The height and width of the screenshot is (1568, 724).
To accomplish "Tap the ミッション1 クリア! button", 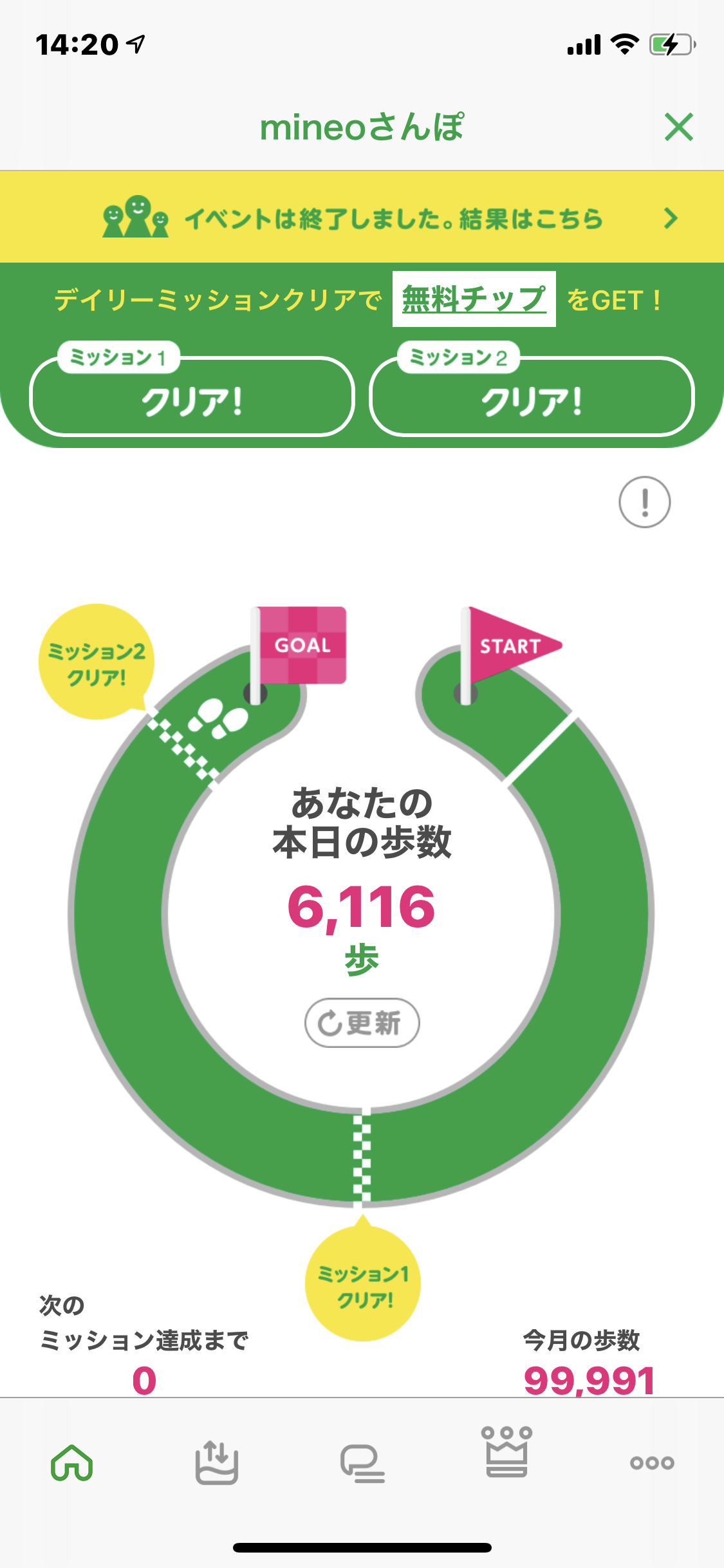I will (192, 395).
